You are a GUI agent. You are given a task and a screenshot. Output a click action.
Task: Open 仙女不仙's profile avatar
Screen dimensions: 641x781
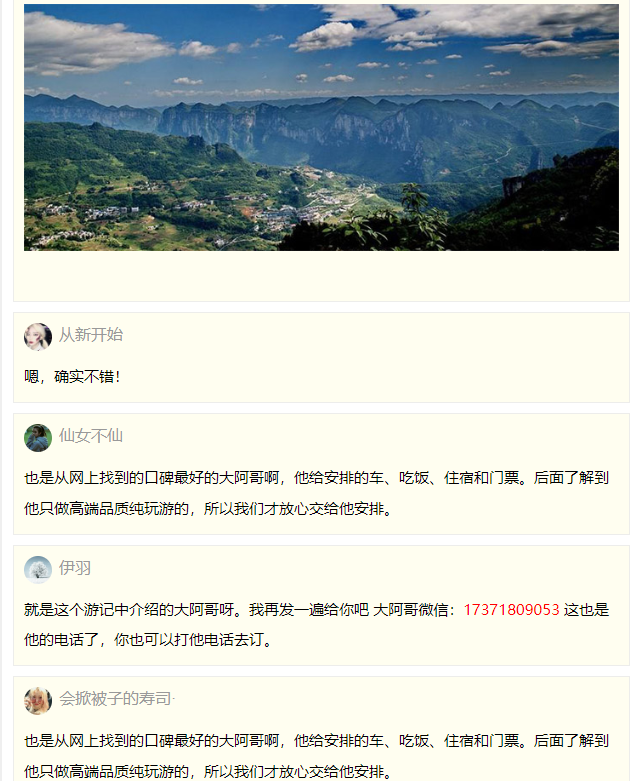[x=38, y=437]
